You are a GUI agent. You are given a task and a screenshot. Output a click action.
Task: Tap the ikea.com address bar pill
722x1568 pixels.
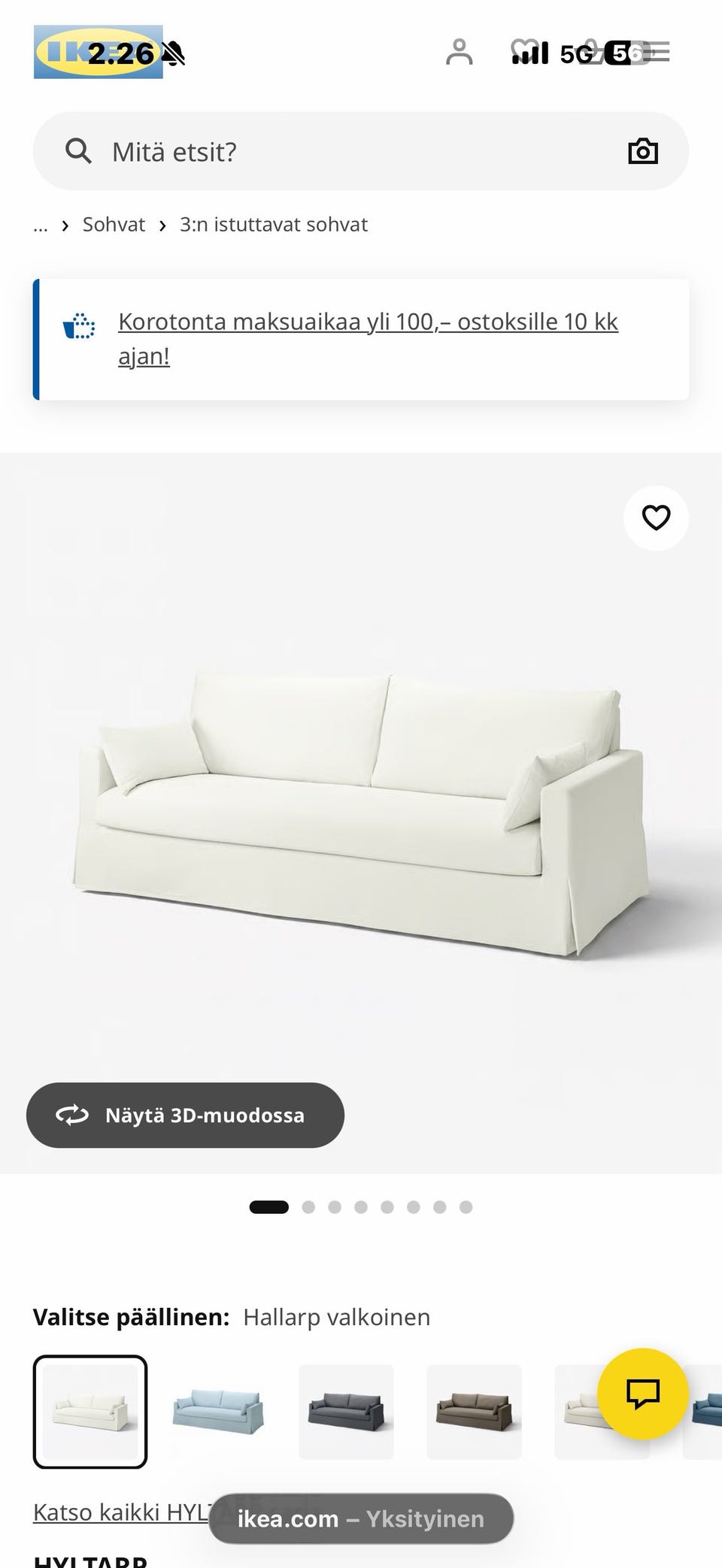(x=361, y=1518)
